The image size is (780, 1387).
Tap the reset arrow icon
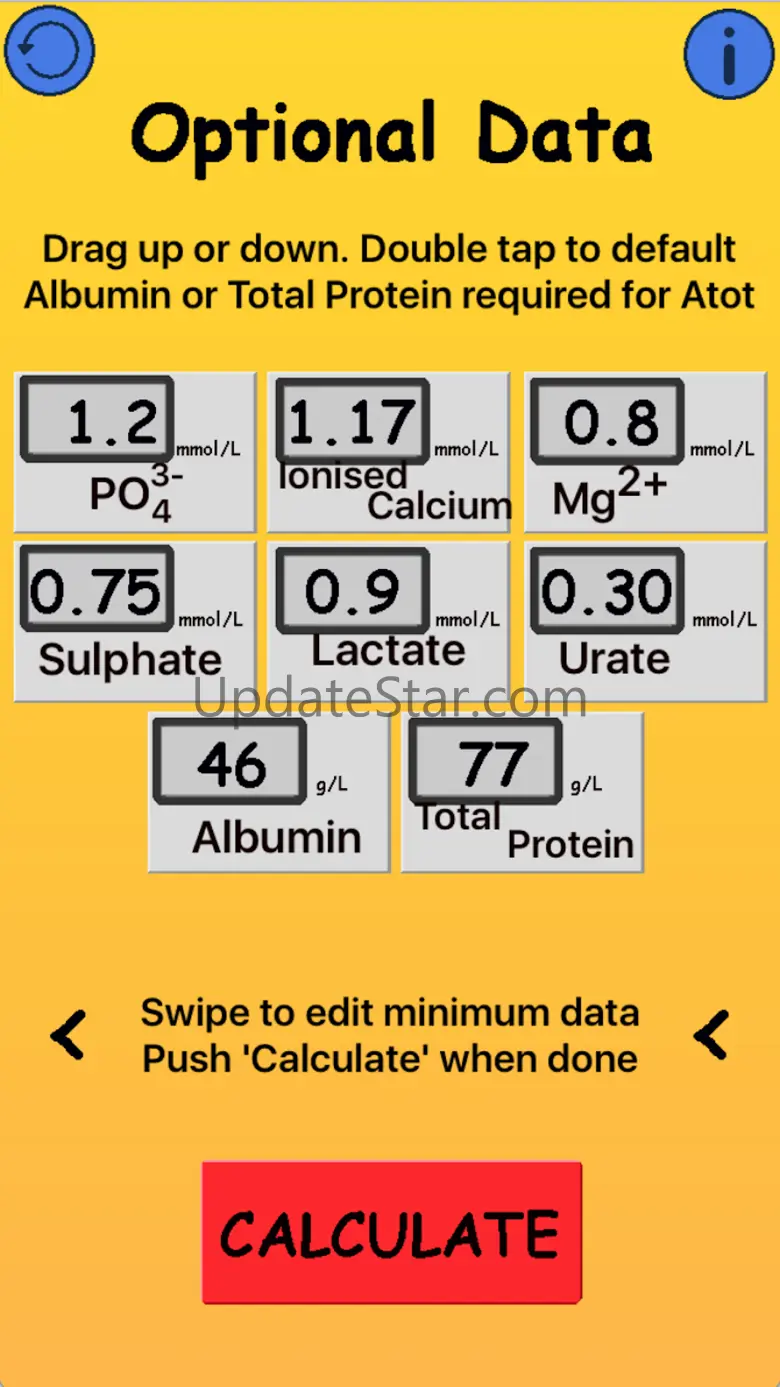(x=49, y=50)
